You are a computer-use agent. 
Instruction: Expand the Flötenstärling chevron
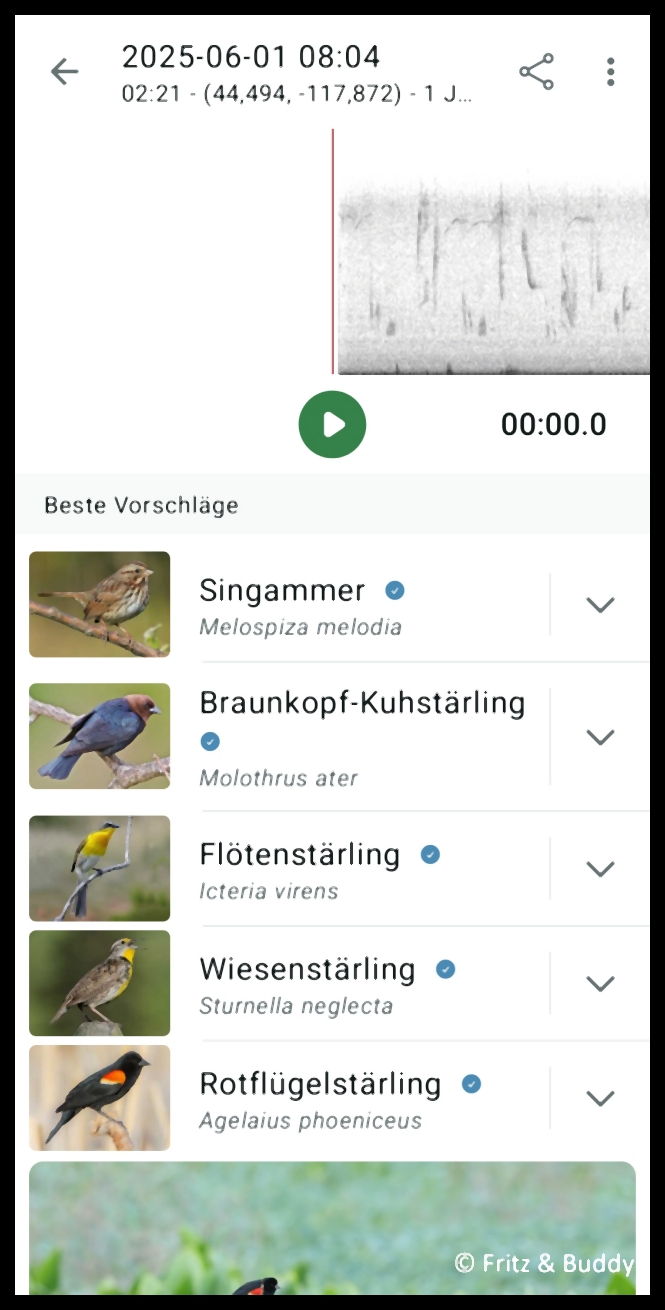pyautogui.click(x=599, y=869)
